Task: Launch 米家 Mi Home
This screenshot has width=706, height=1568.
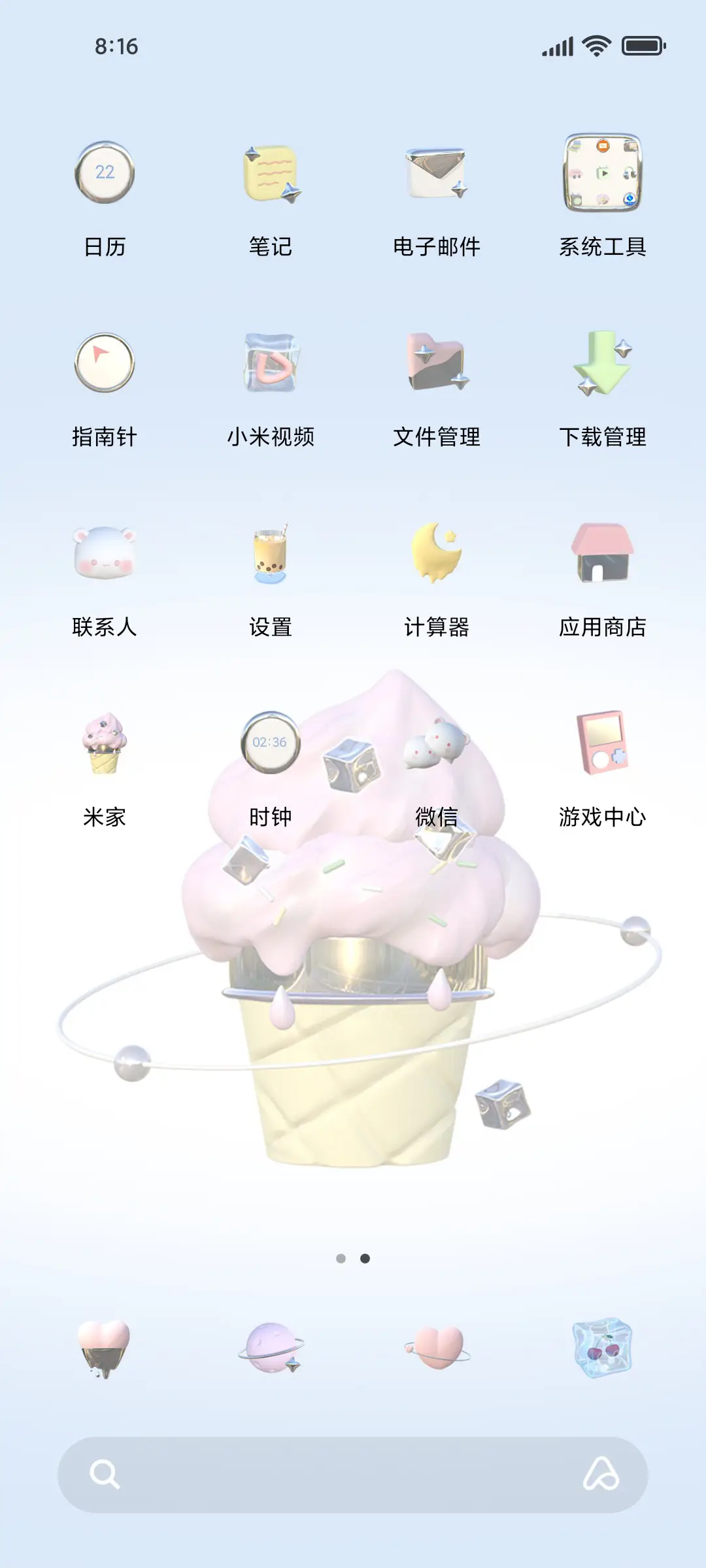Action: pos(105,745)
